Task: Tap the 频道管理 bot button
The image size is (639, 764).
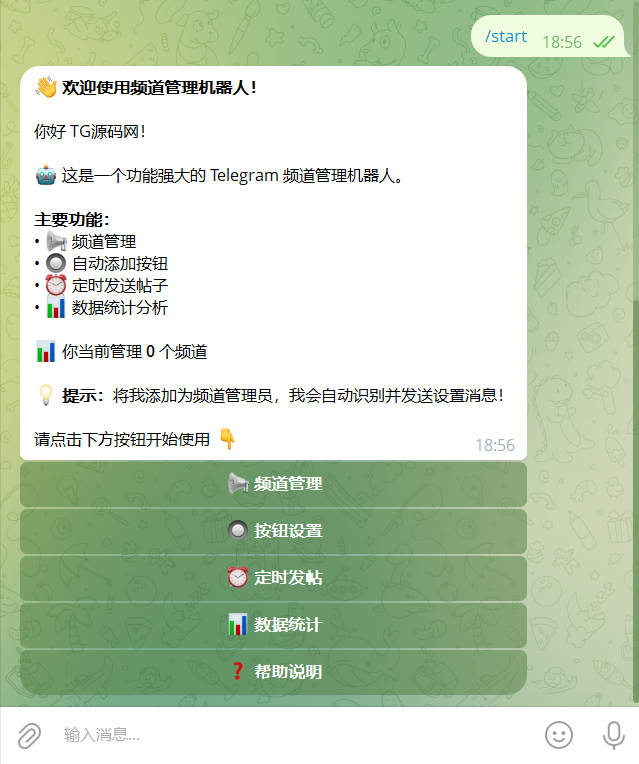Action: tap(273, 484)
